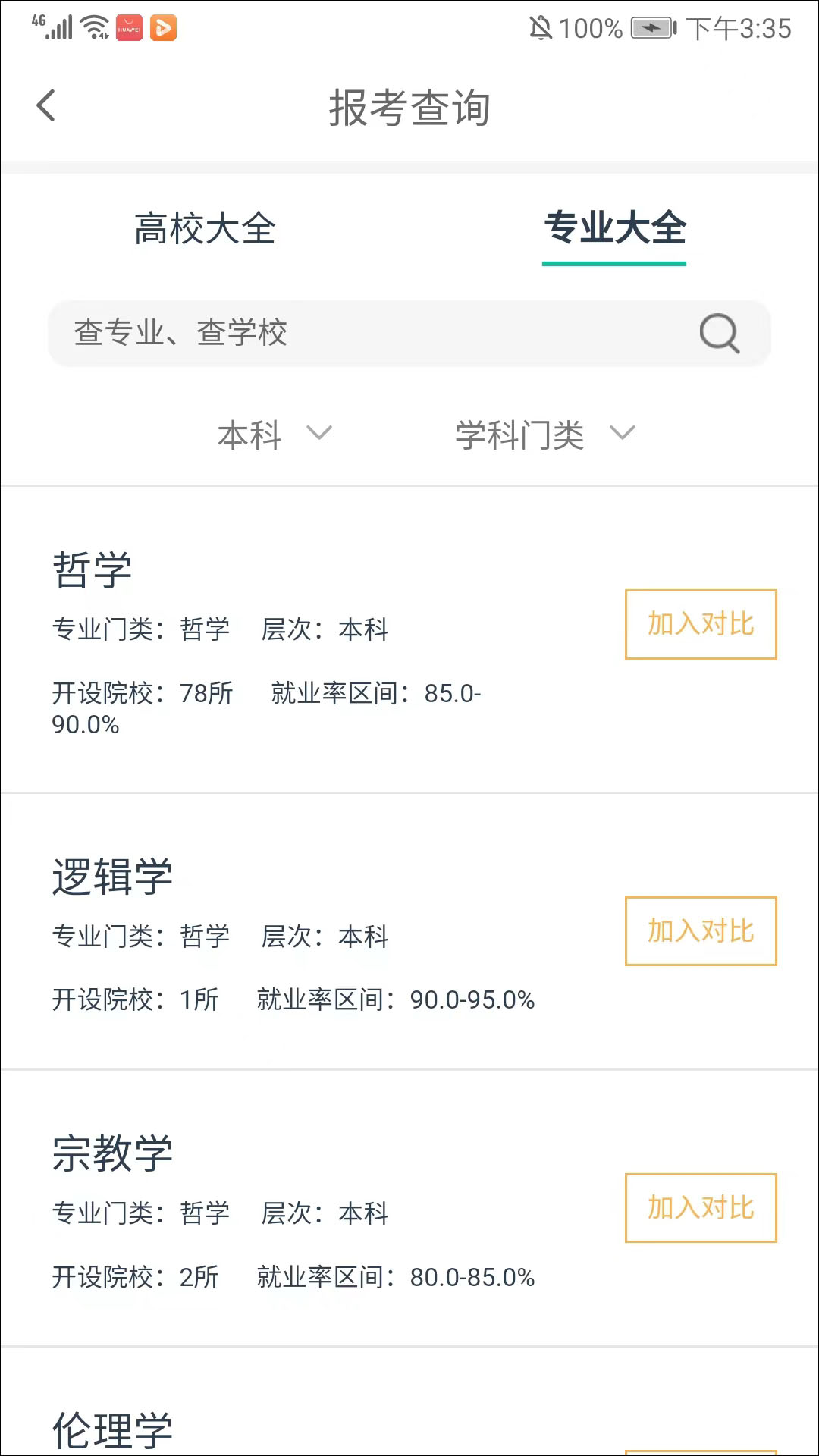This screenshot has height=1456, width=819.
Task: Open the 哲学 major details
Action: 93,570
